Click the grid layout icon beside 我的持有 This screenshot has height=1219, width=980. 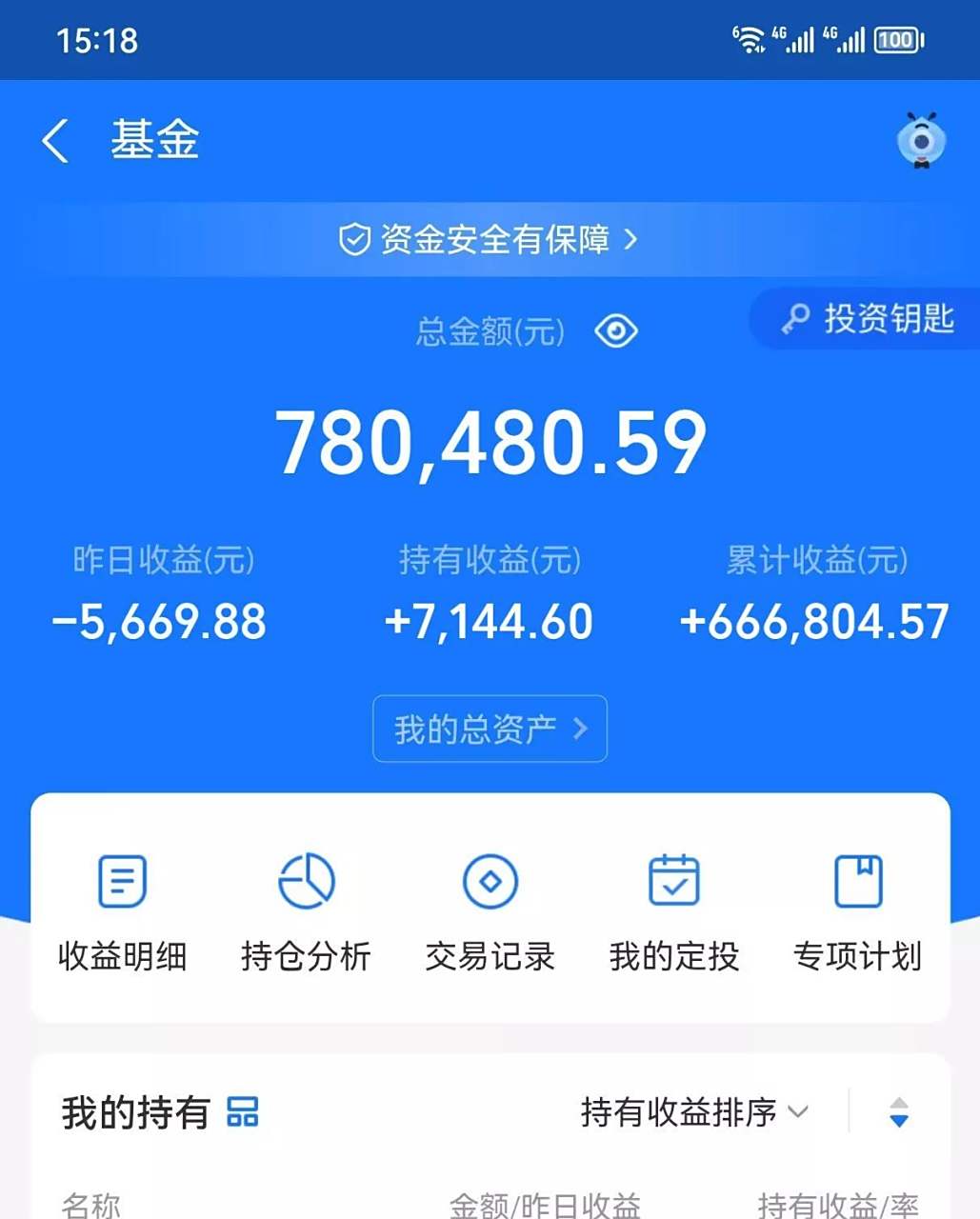tap(244, 1110)
